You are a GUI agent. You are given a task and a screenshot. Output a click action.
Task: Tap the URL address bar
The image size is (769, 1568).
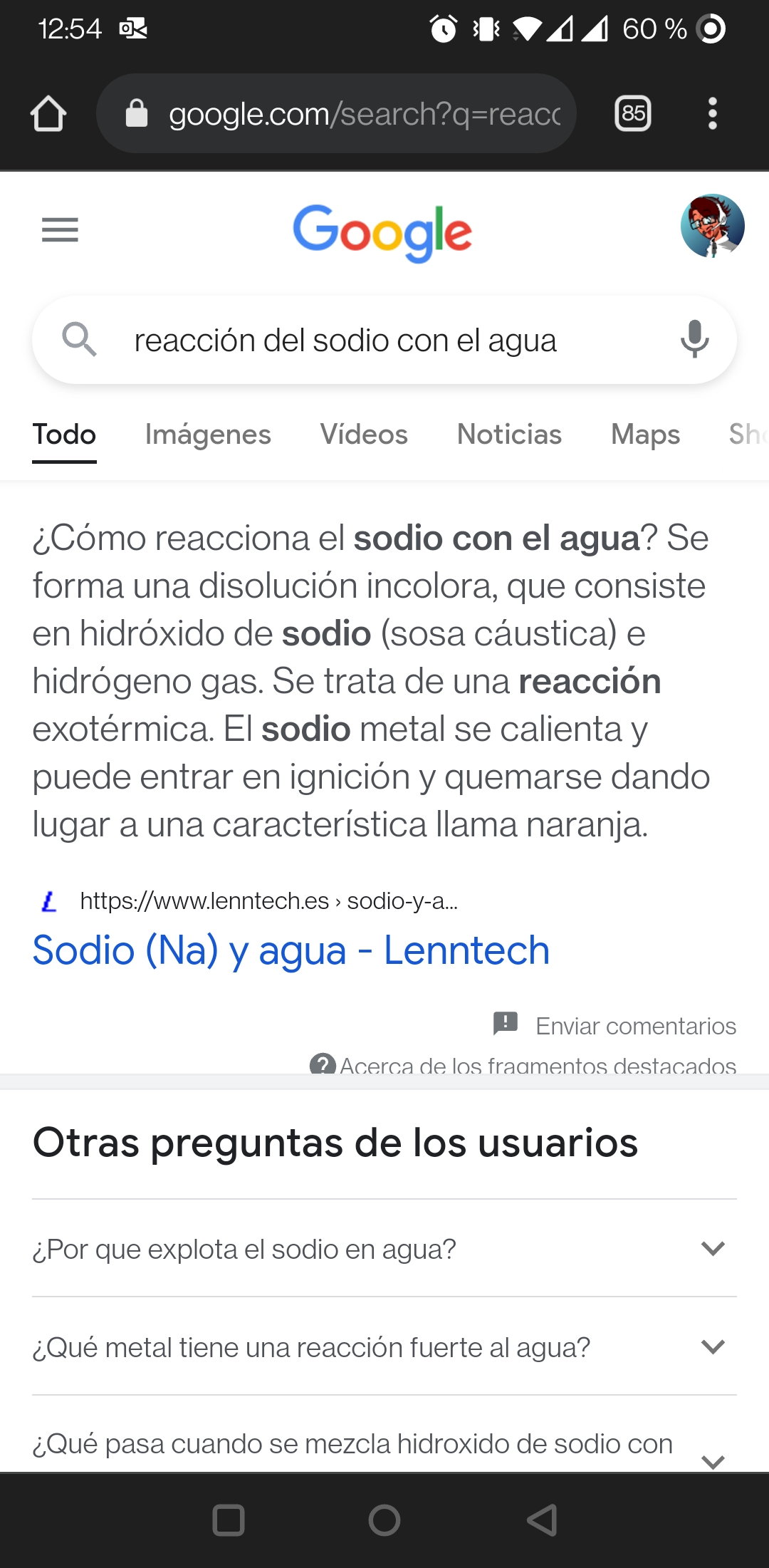(336, 114)
